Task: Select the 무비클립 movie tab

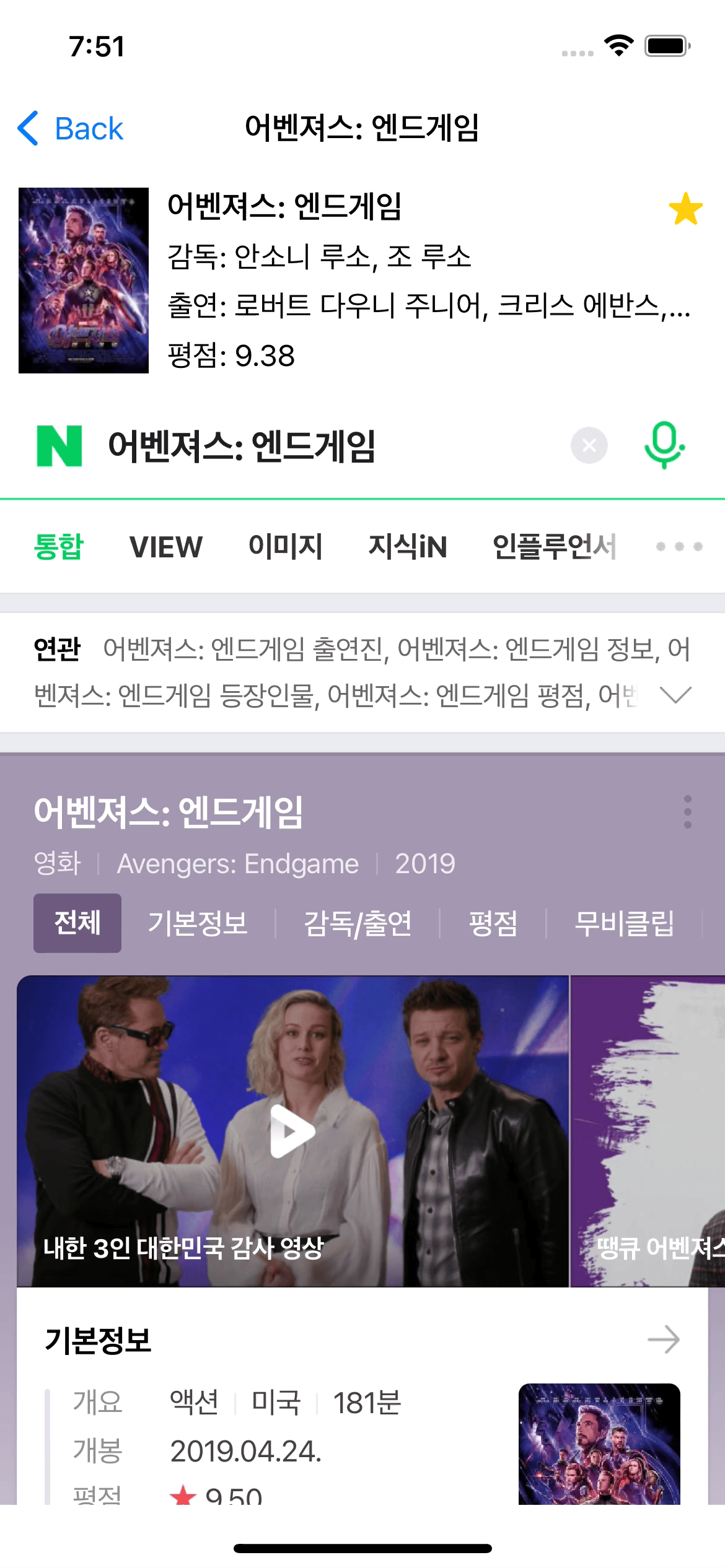Action: tap(624, 923)
